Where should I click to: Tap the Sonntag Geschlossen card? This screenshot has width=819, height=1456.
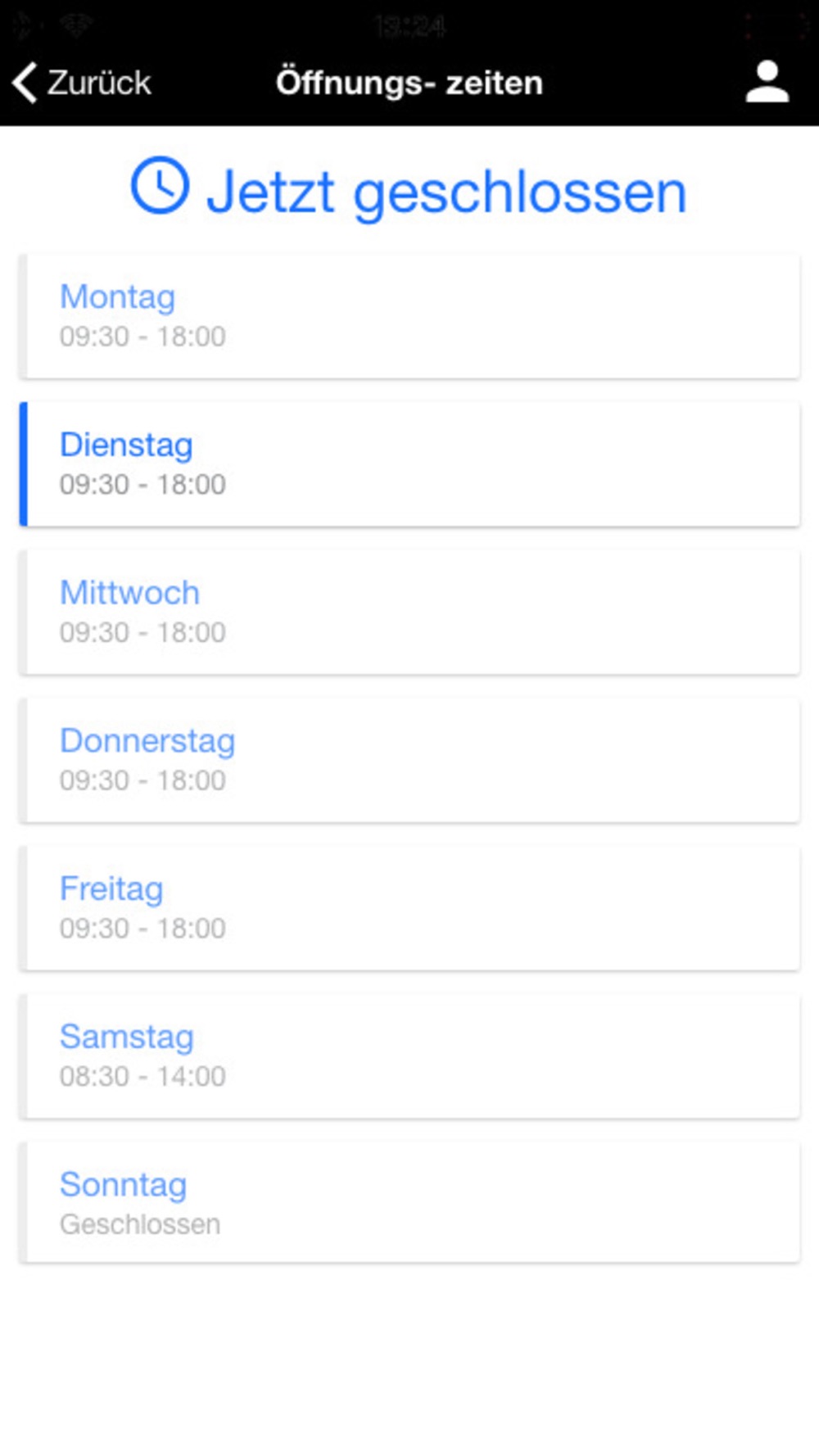(x=409, y=1203)
